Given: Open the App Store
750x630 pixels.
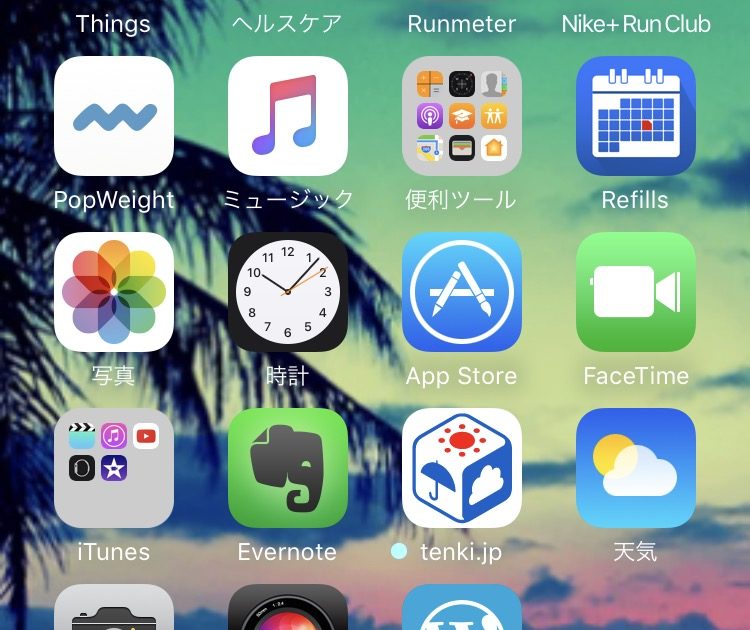Looking at the screenshot, I should click(x=462, y=292).
